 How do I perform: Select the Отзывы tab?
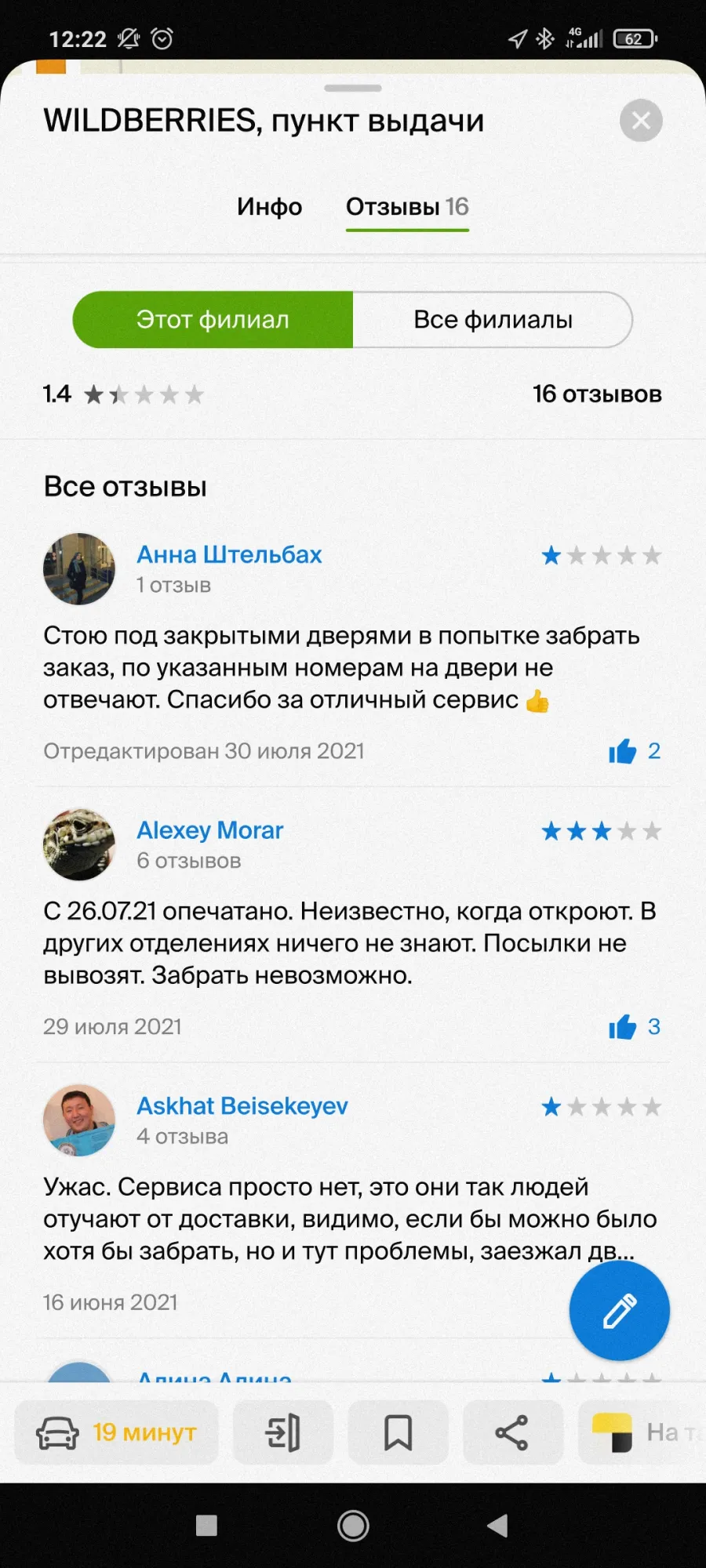tap(407, 207)
